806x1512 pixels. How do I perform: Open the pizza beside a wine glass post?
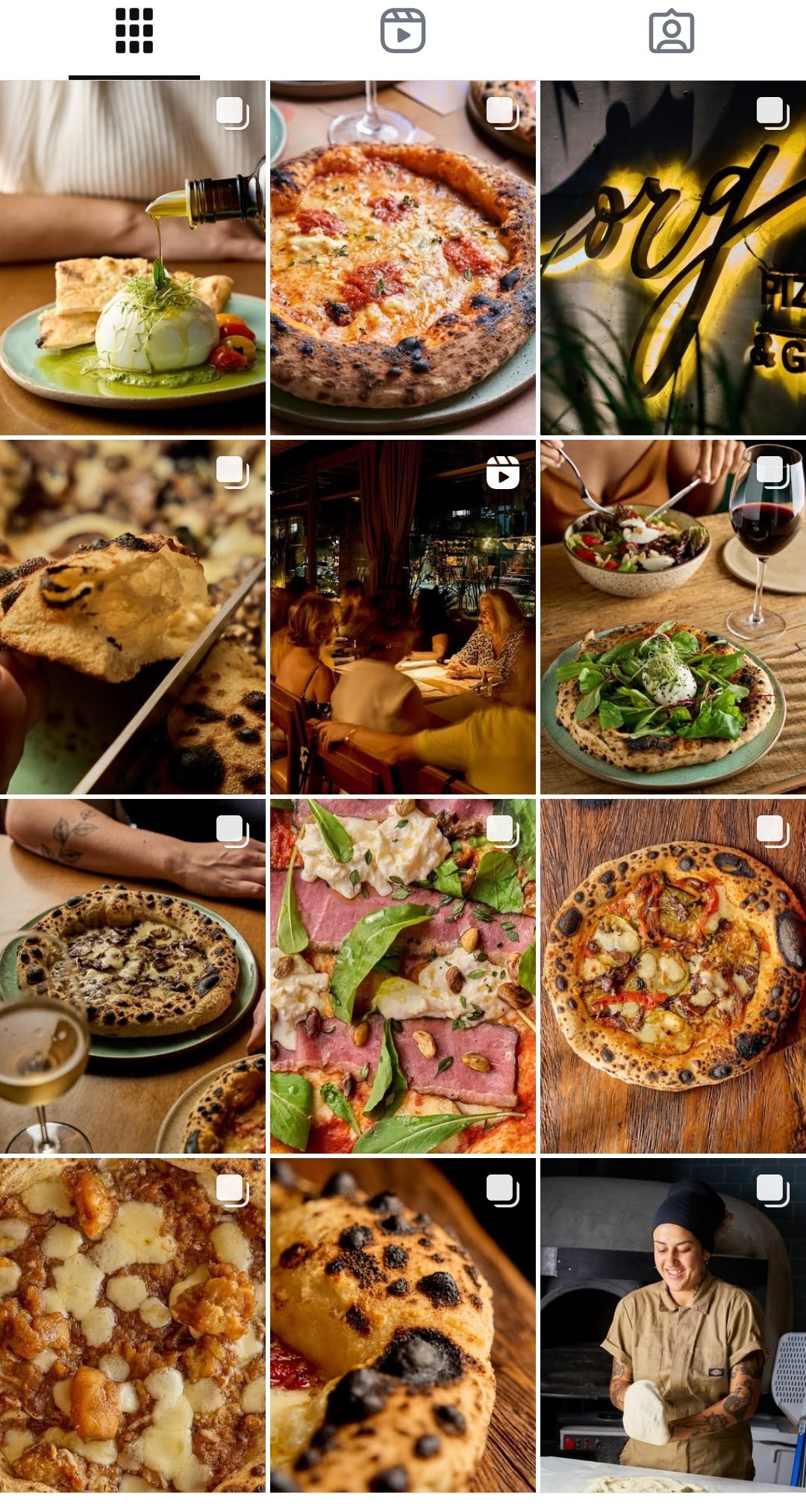[403, 258]
